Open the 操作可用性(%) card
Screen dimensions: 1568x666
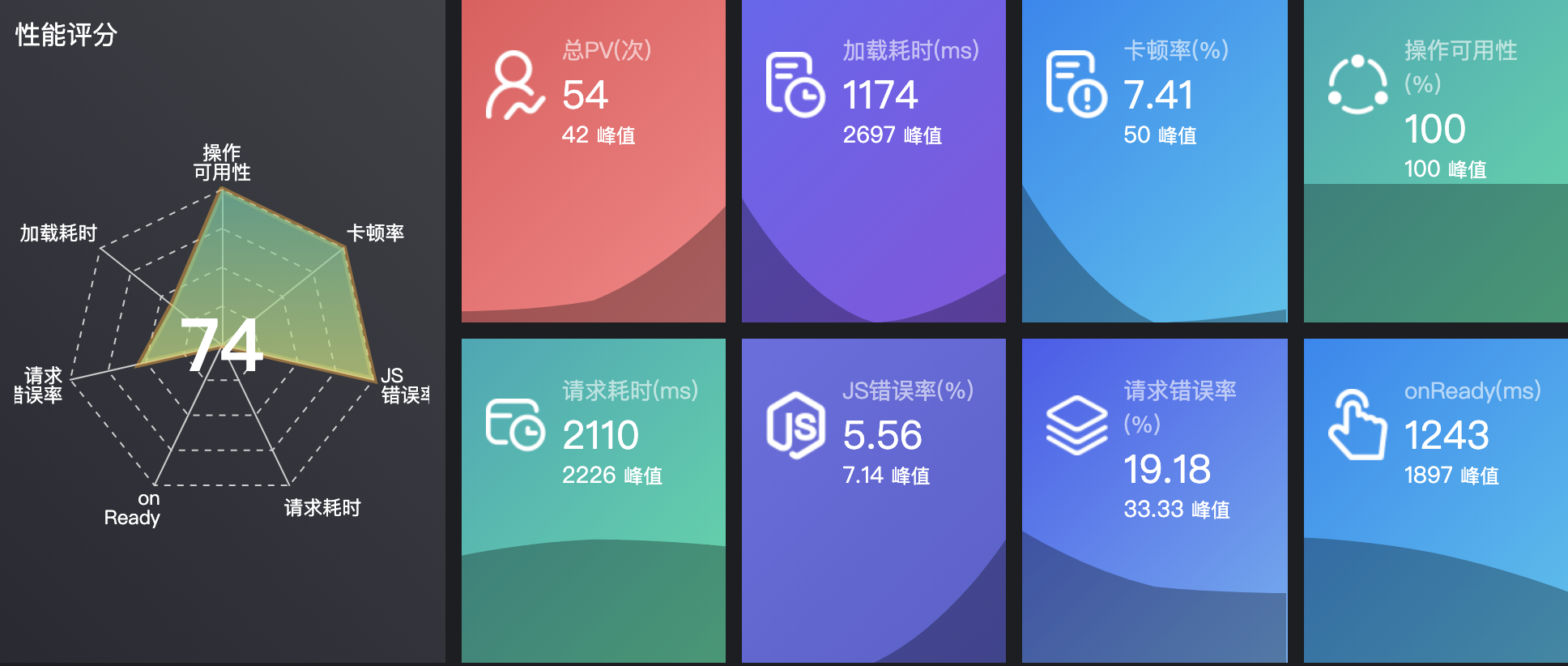1435,162
